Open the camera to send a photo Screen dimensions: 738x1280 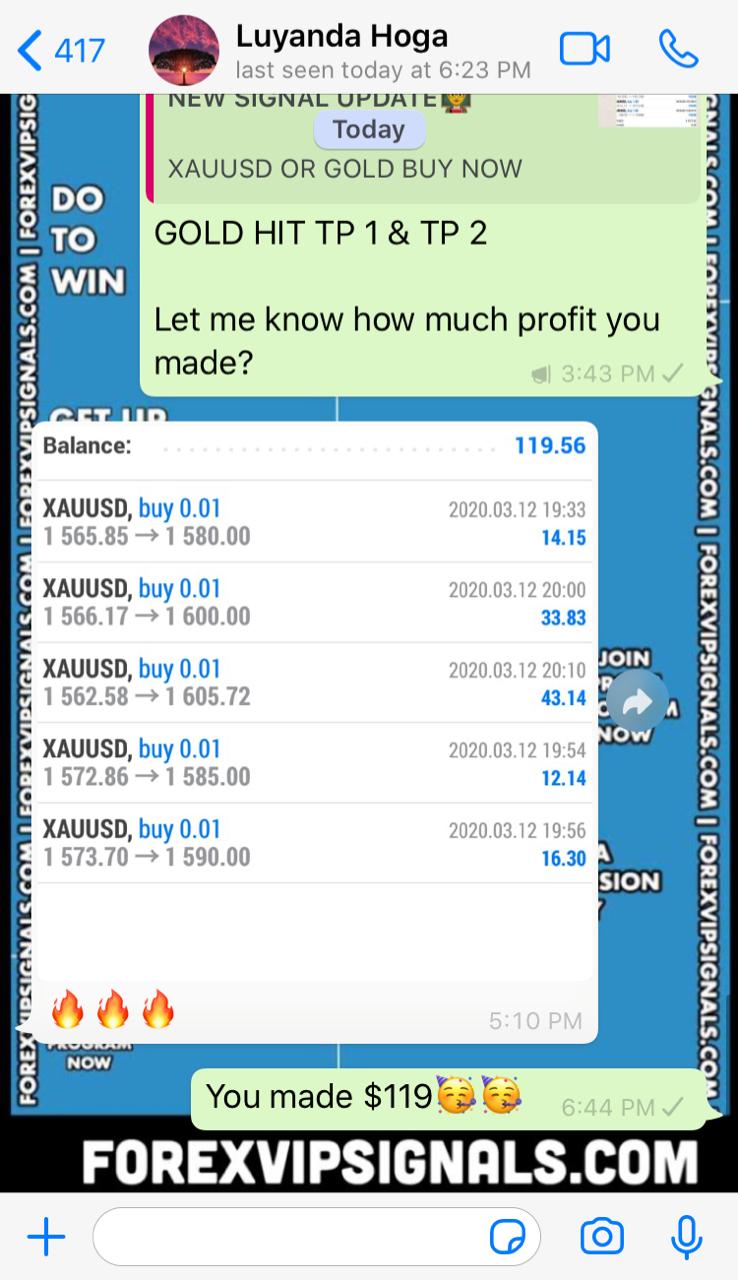coord(602,1237)
